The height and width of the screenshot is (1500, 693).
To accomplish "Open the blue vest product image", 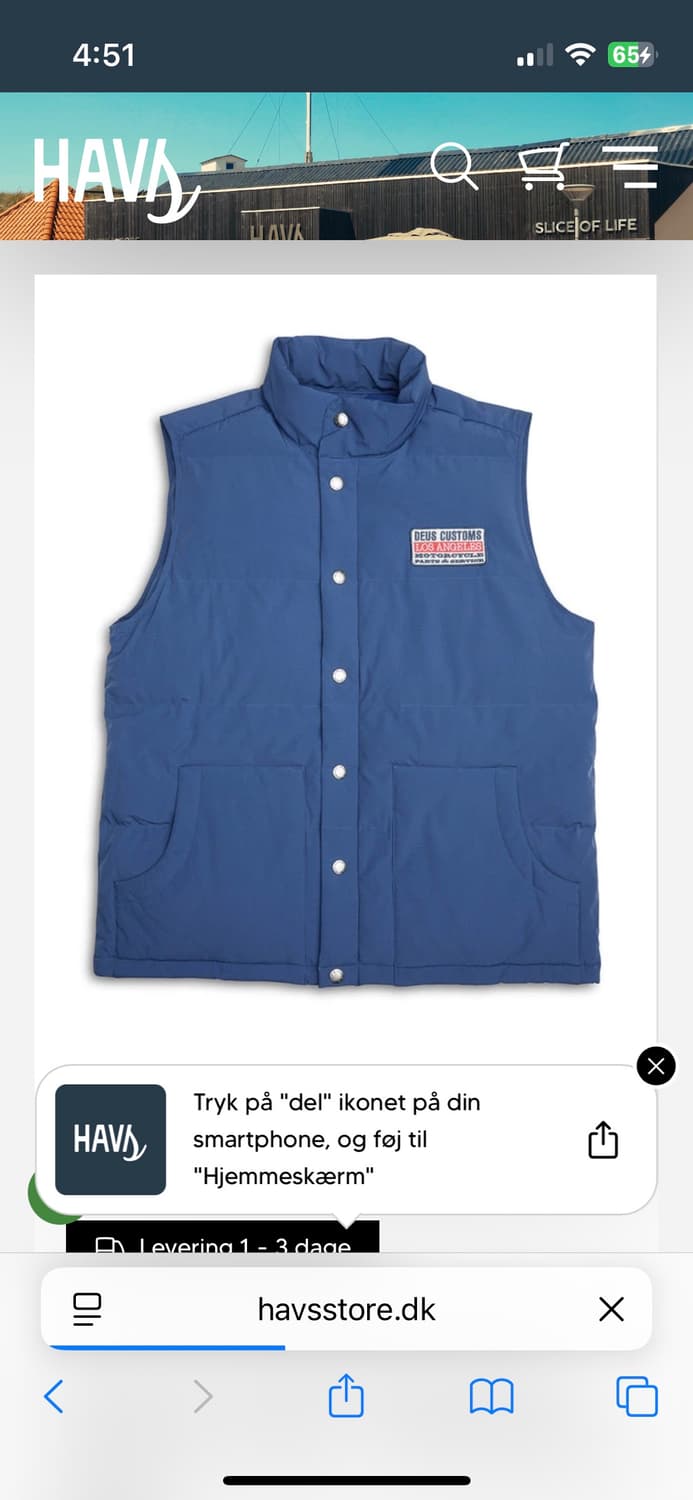I will click(x=346, y=660).
